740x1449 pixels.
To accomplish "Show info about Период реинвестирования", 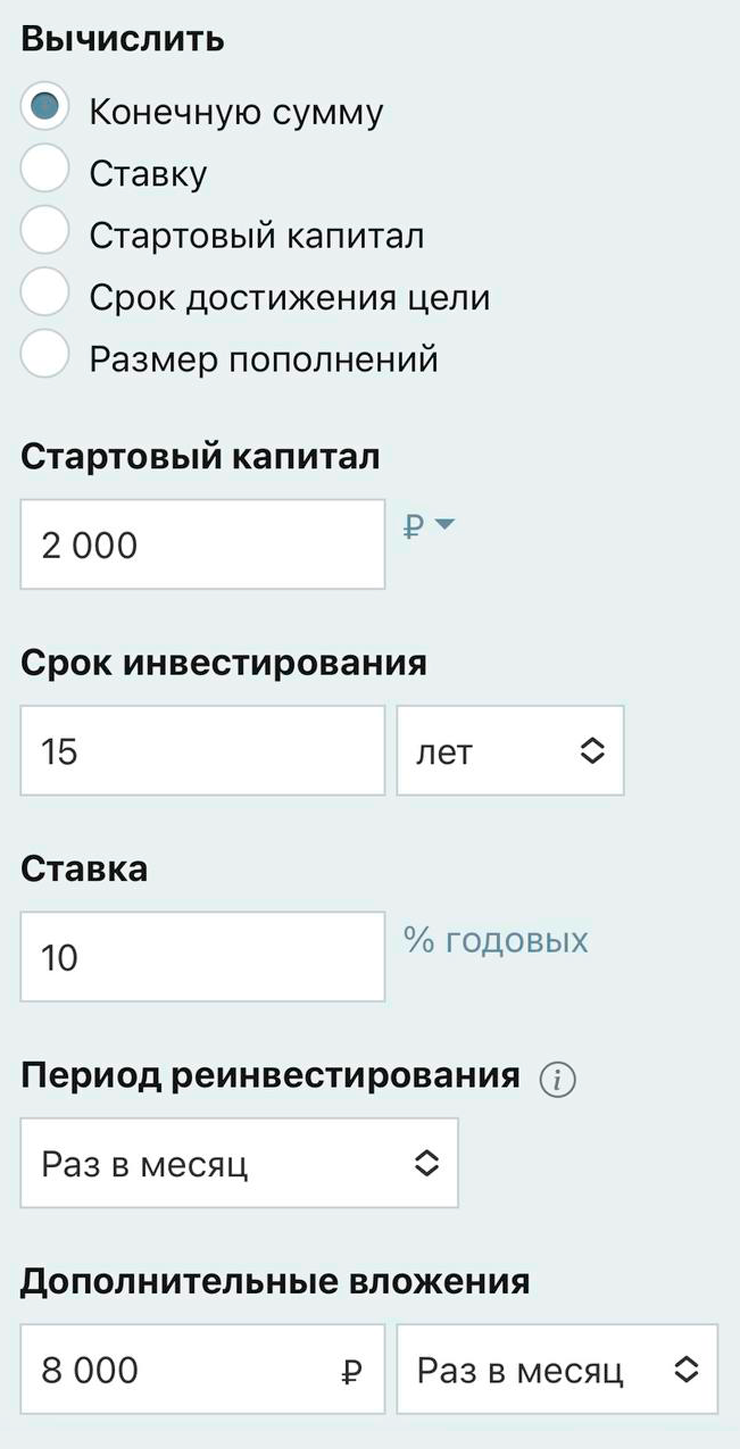I will pyautogui.click(x=557, y=1079).
